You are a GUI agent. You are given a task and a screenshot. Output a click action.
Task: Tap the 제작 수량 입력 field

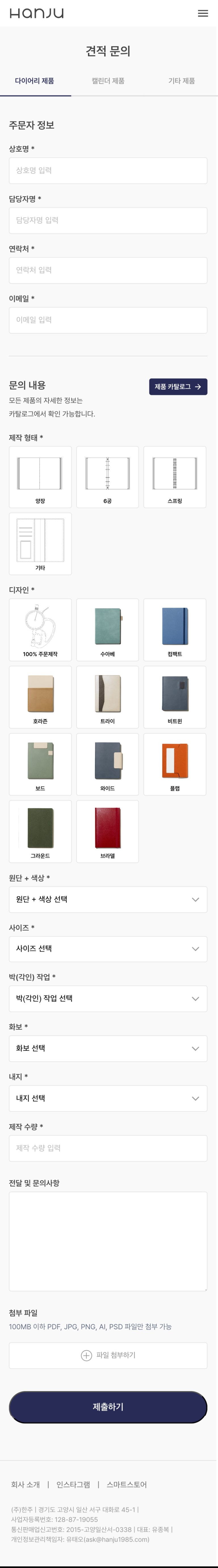[x=108, y=1148]
